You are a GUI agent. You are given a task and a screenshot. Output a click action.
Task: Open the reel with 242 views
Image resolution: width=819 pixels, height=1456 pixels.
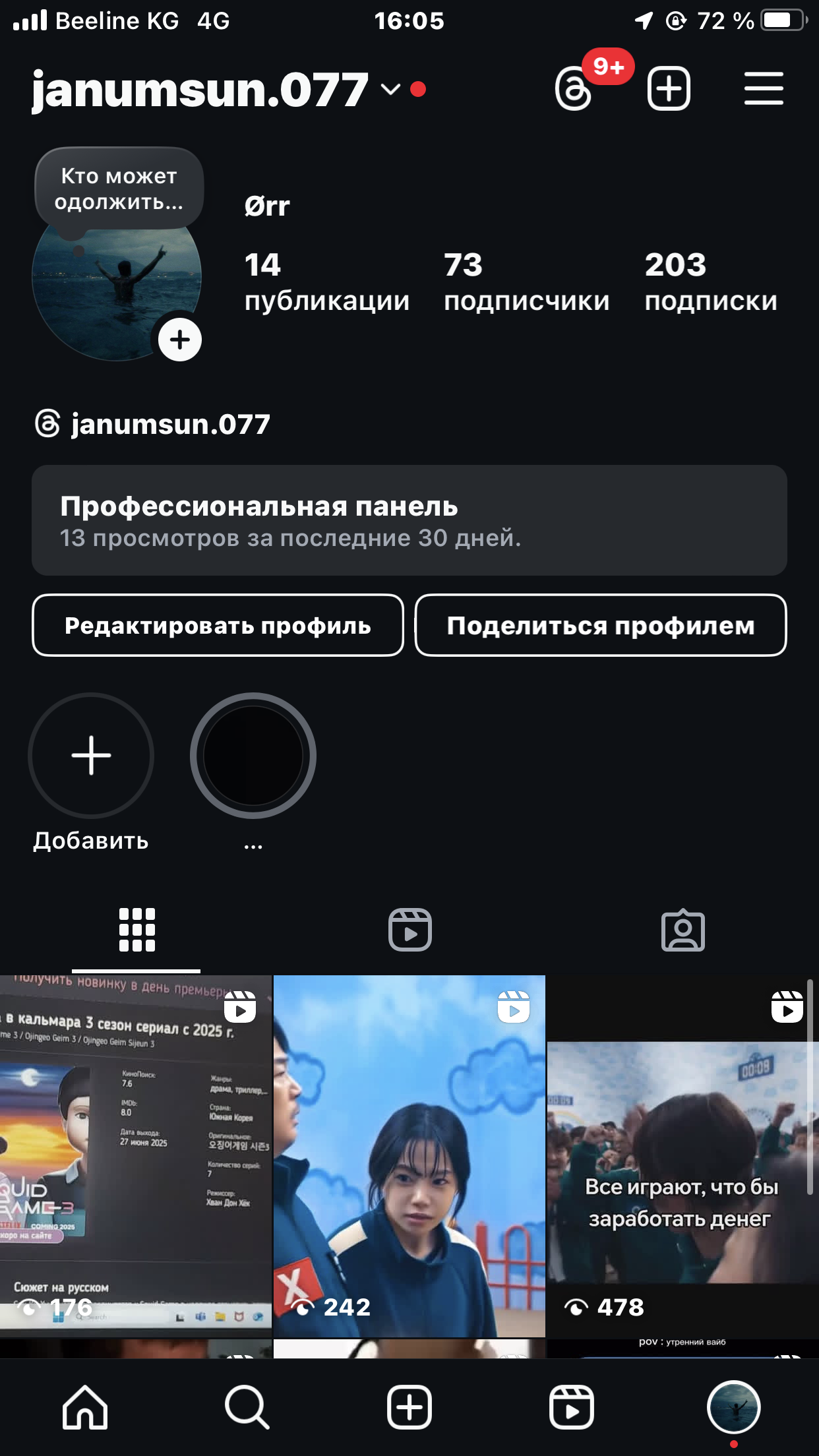coord(409,1155)
